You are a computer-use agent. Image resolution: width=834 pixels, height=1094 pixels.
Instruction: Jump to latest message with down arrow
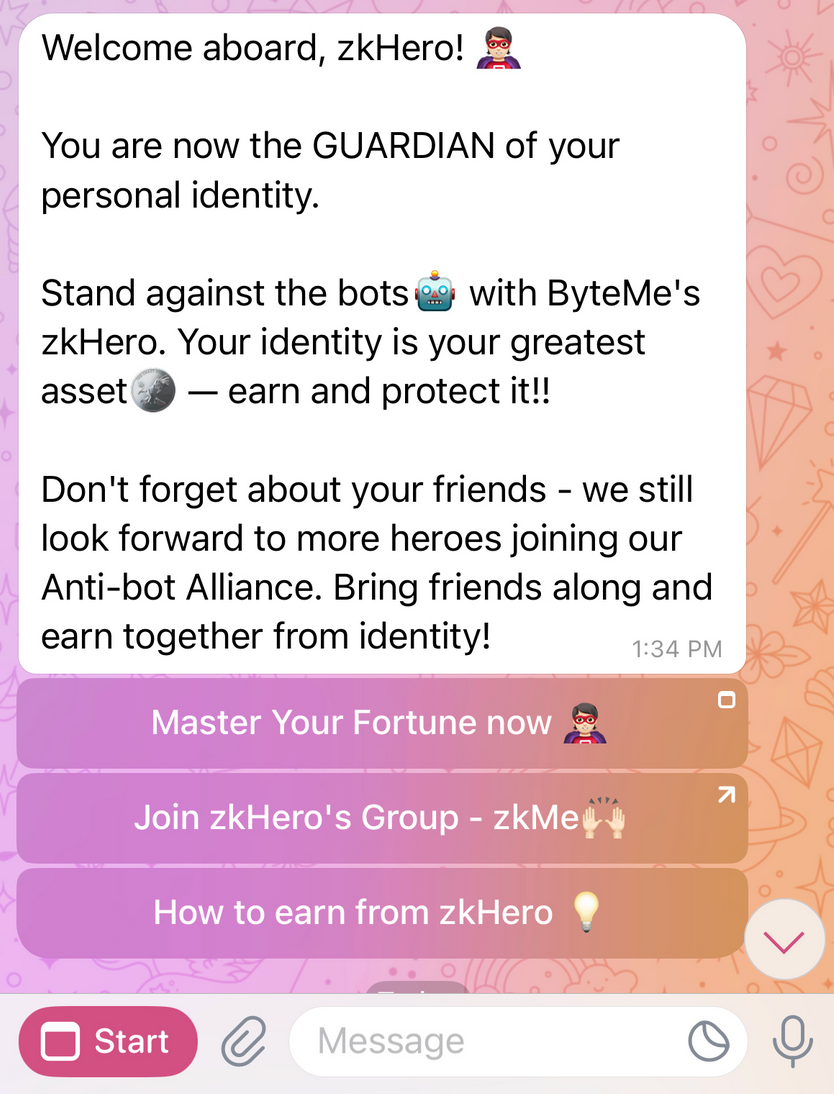point(784,940)
